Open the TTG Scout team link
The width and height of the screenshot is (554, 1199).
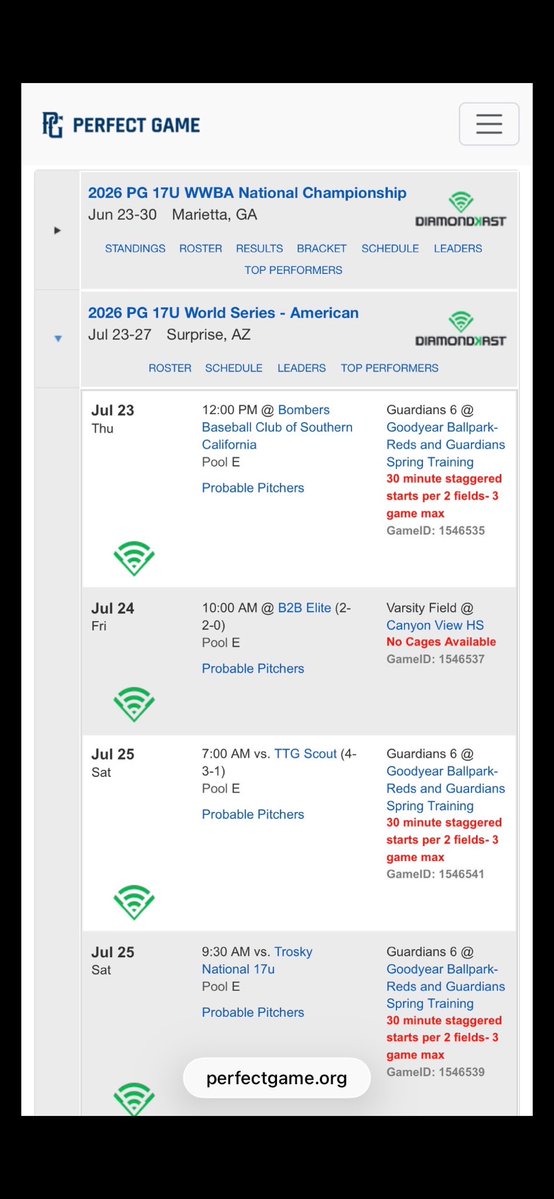tap(305, 754)
